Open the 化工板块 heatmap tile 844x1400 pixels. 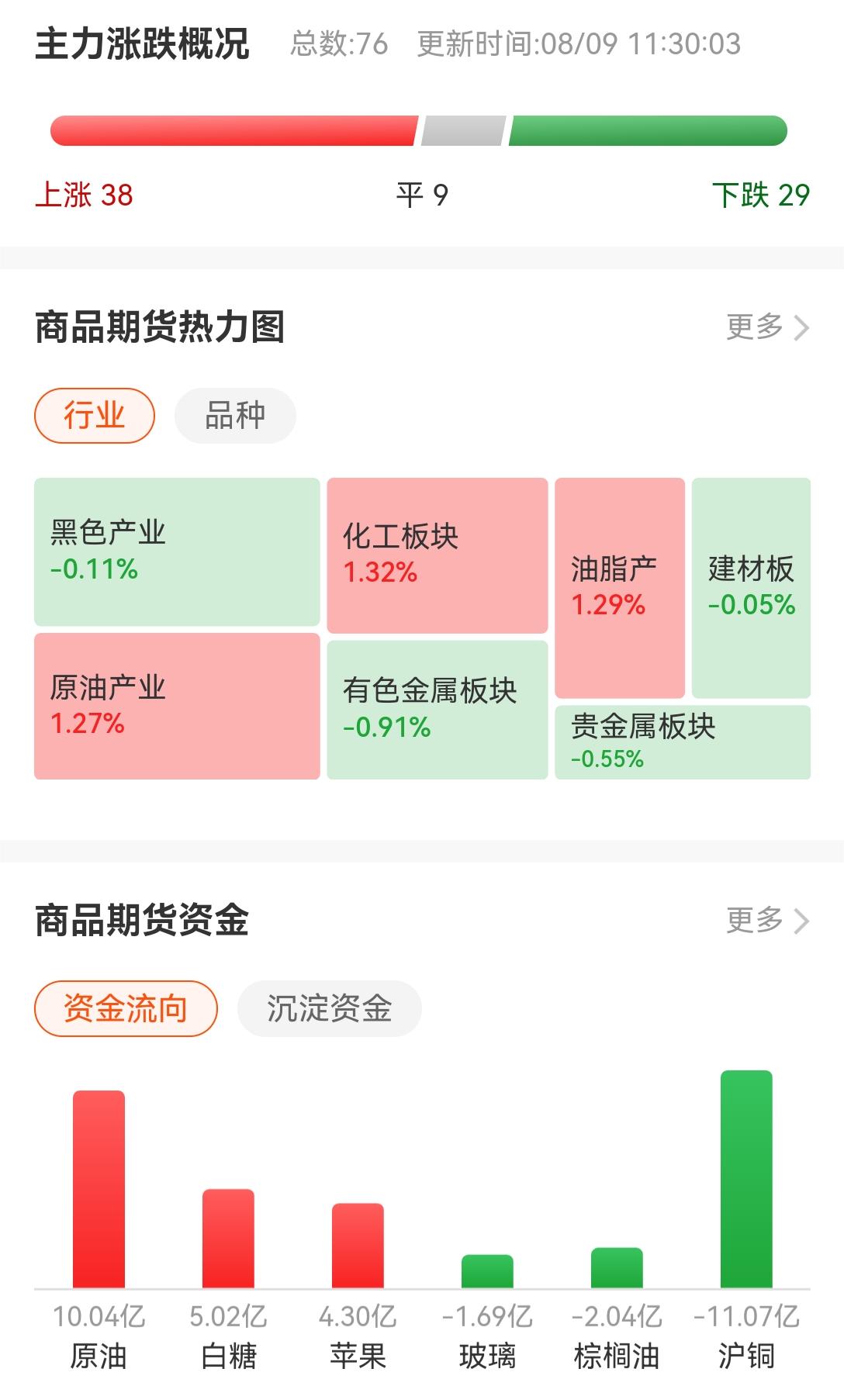pyautogui.click(x=438, y=555)
